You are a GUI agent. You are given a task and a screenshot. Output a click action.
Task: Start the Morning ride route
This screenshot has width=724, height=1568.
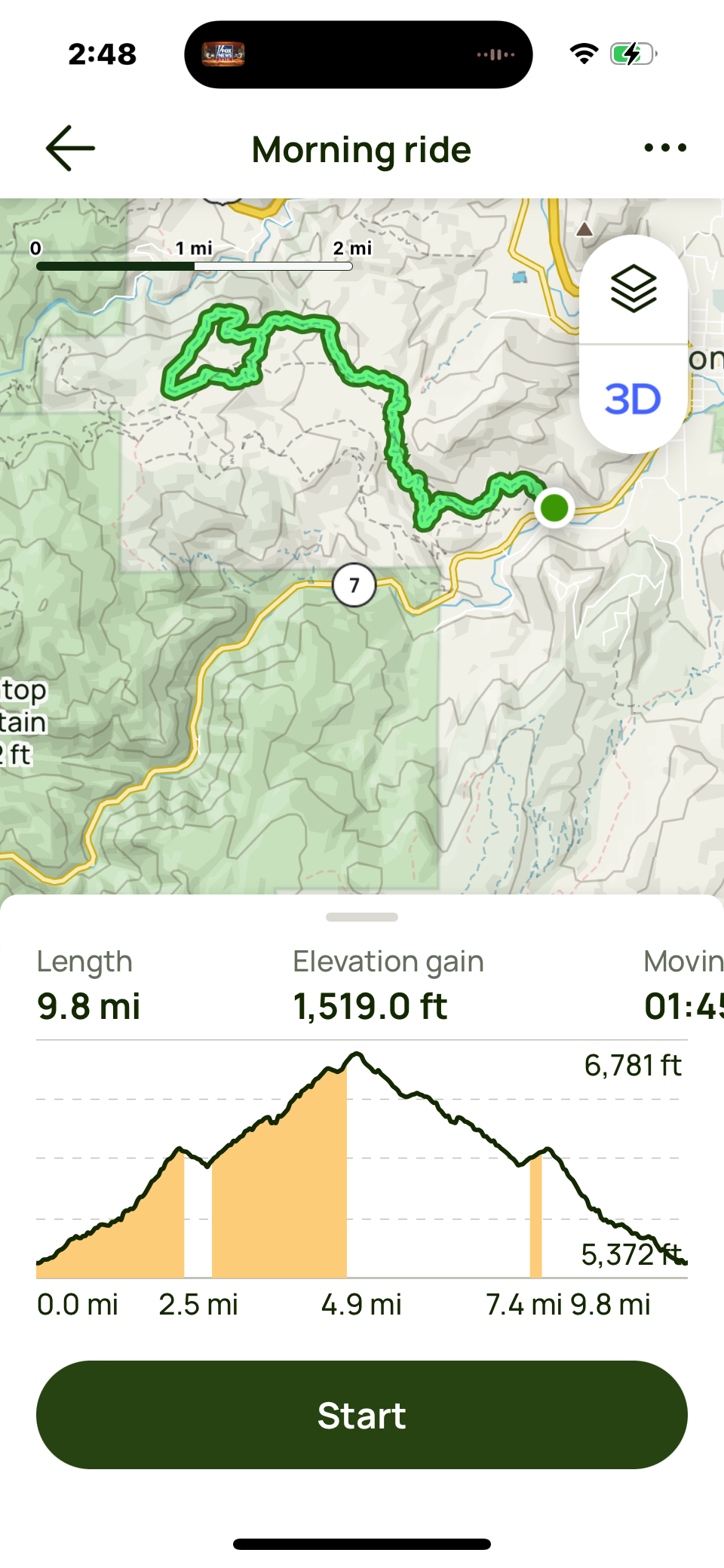click(362, 1414)
